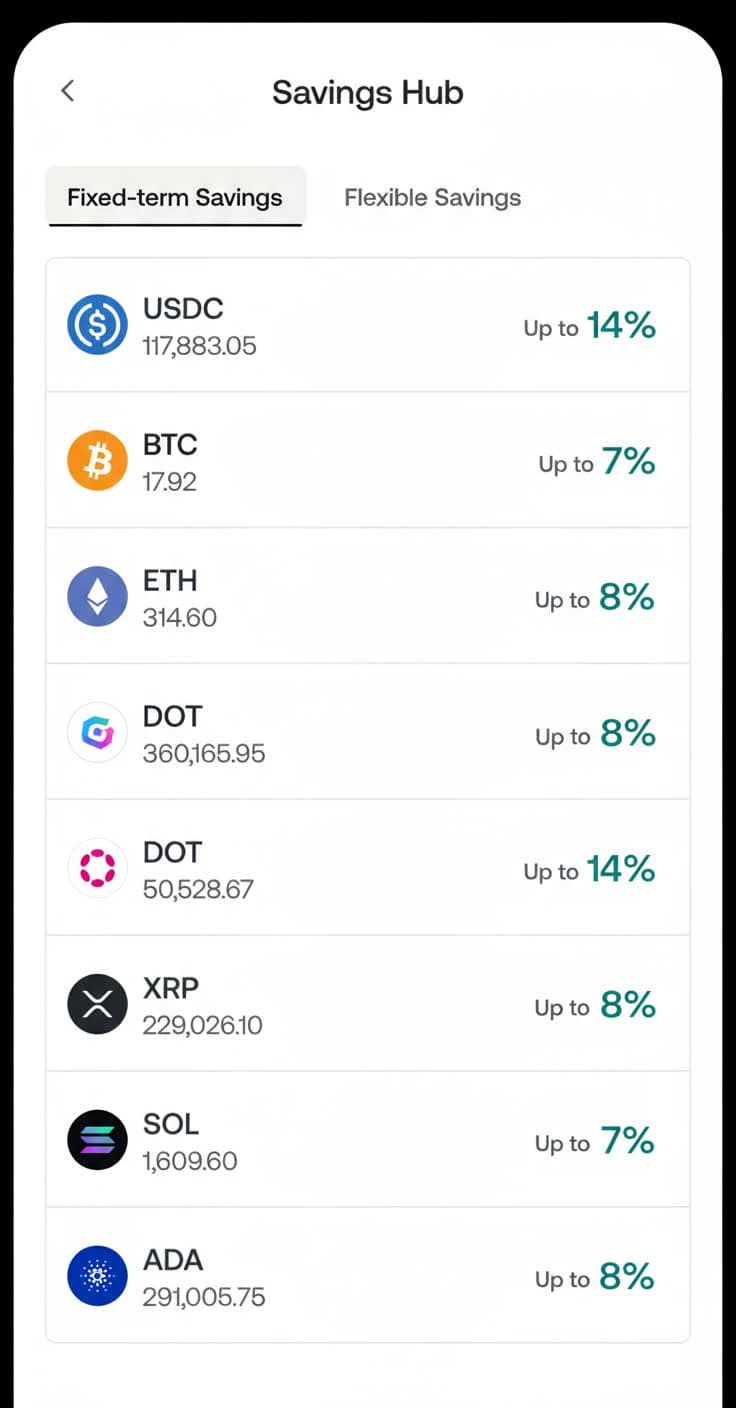
Task: Select the Fixed-term Savings tab
Action: (175, 197)
